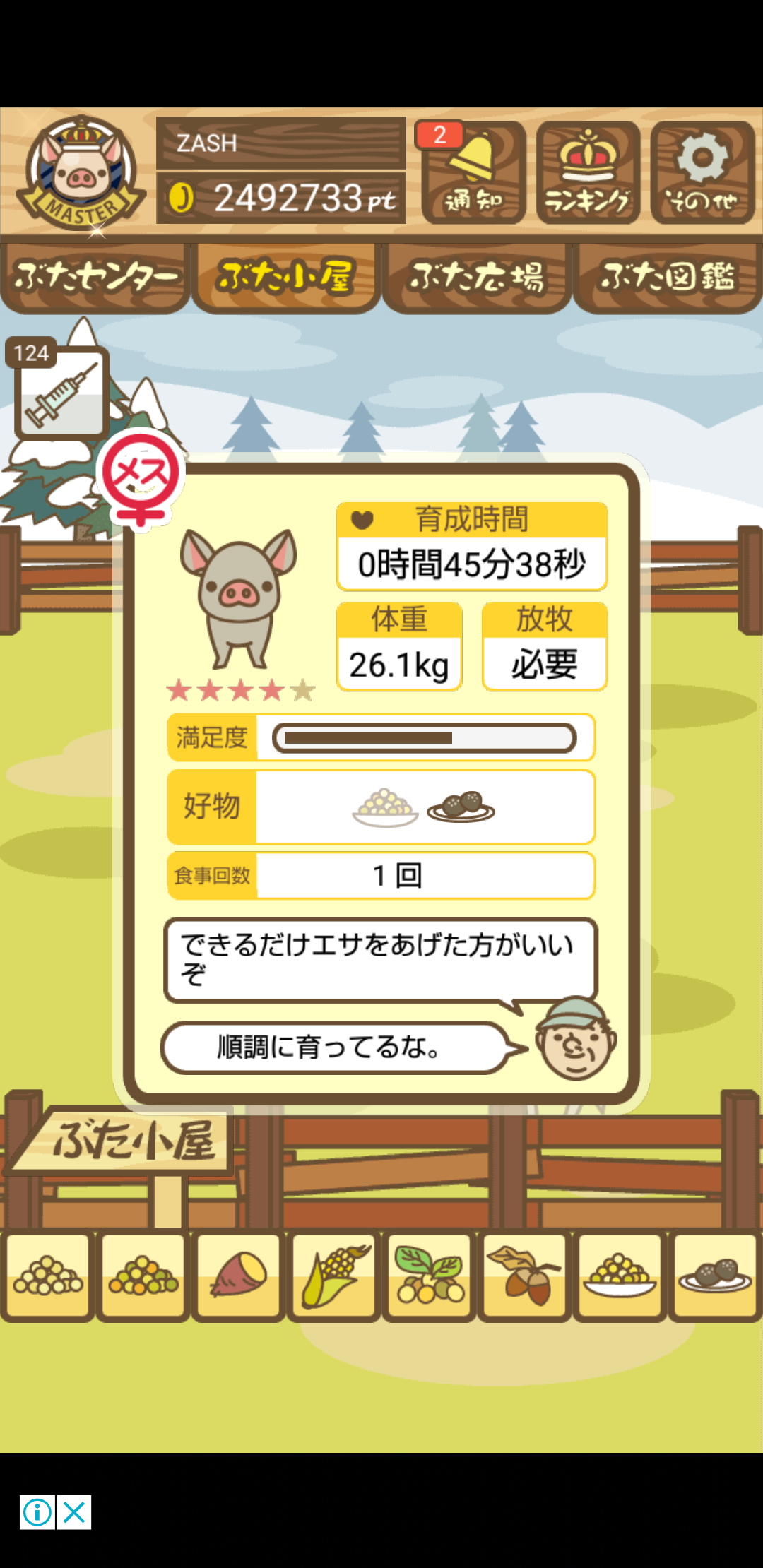
Task: Feed the corn cob
Action: 334,1276
